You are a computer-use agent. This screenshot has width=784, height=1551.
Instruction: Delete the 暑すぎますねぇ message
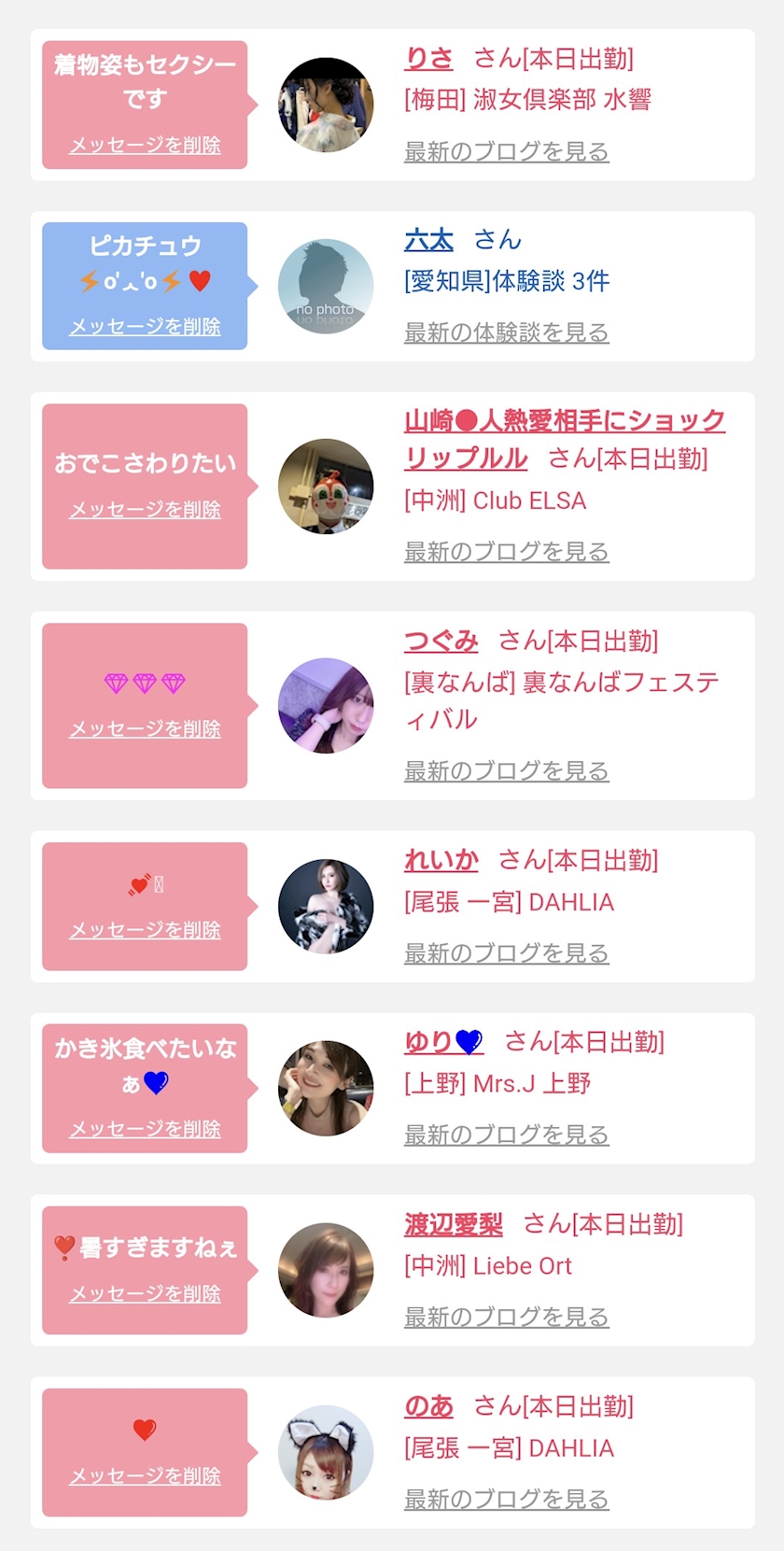[x=145, y=1294]
